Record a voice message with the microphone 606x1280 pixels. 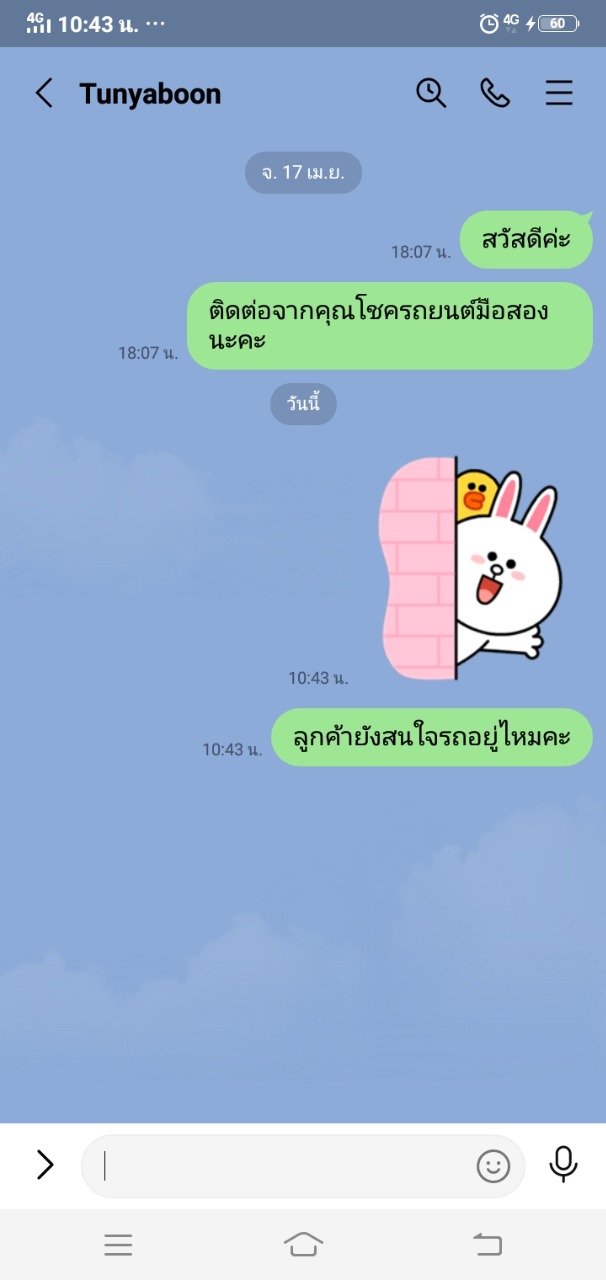click(x=563, y=1164)
